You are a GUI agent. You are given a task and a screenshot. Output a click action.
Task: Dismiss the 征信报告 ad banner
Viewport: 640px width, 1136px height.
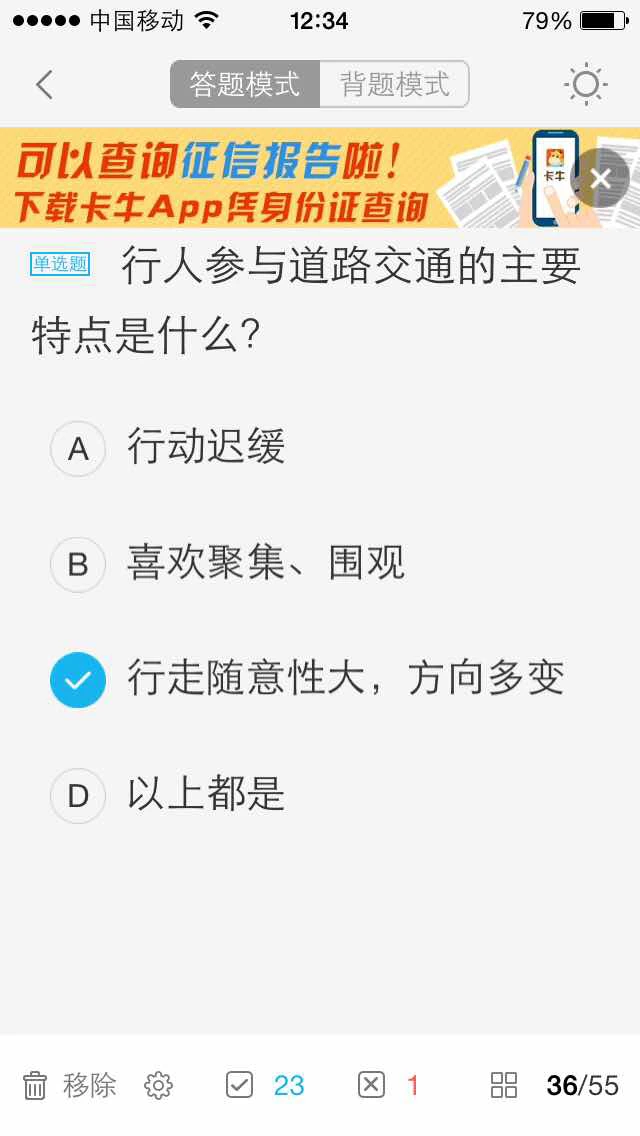[x=600, y=178]
